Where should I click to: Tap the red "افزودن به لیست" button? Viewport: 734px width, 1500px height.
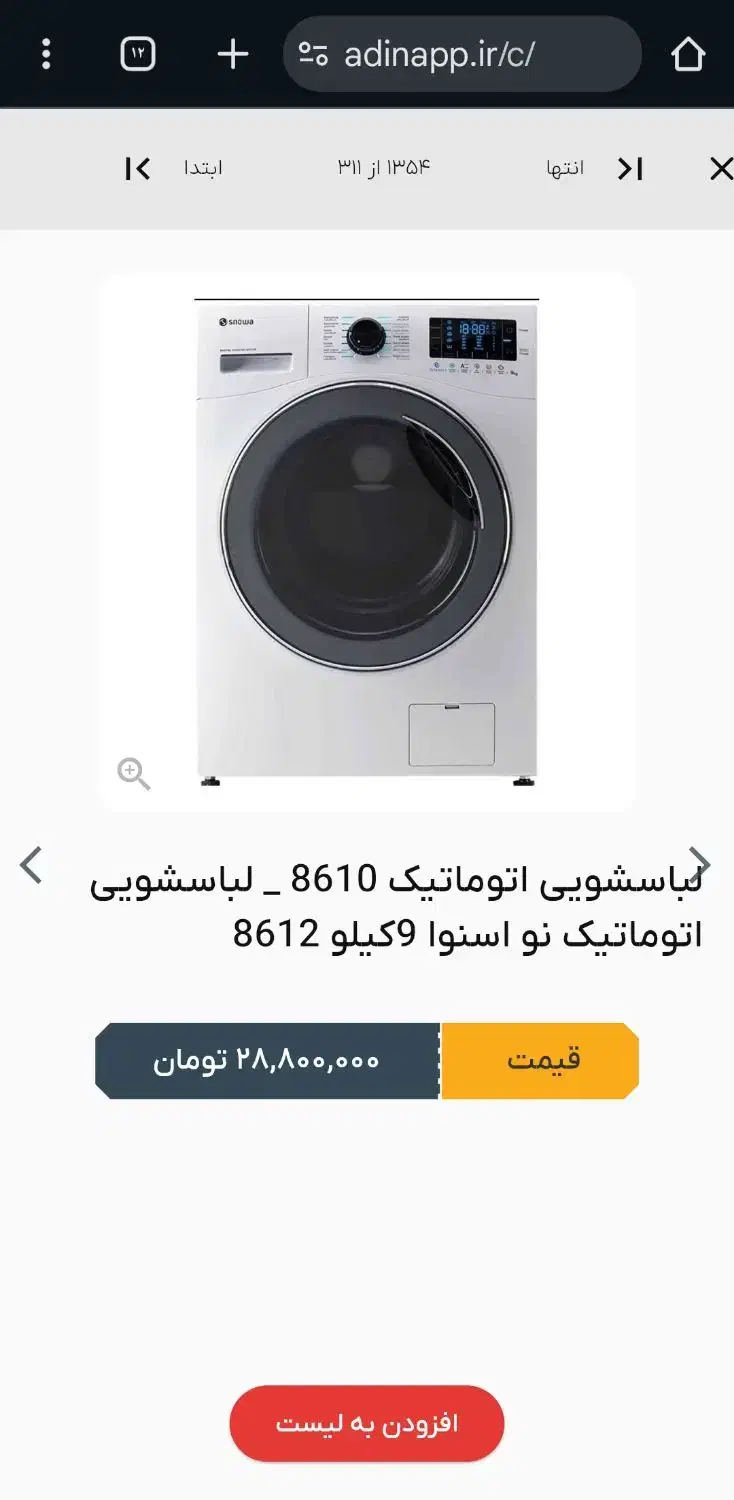coord(367,1423)
